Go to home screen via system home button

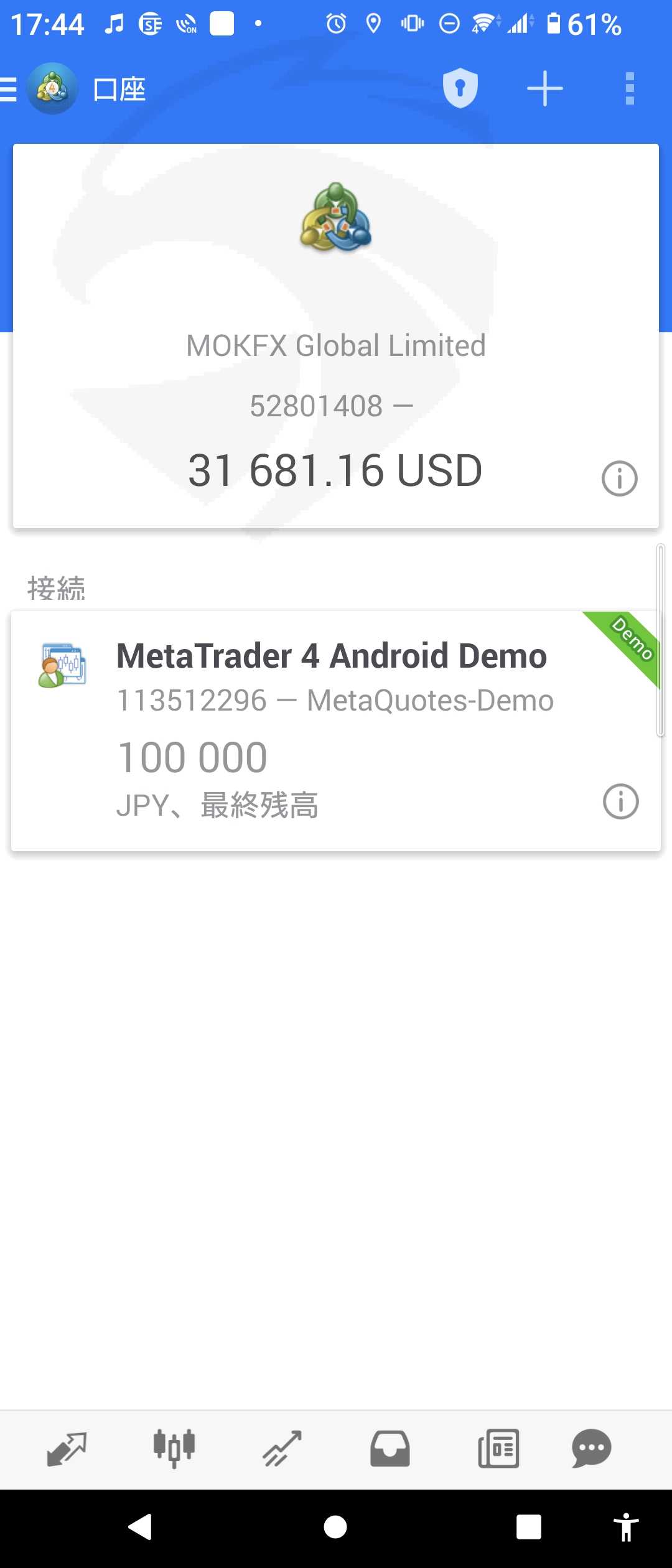[x=335, y=1527]
